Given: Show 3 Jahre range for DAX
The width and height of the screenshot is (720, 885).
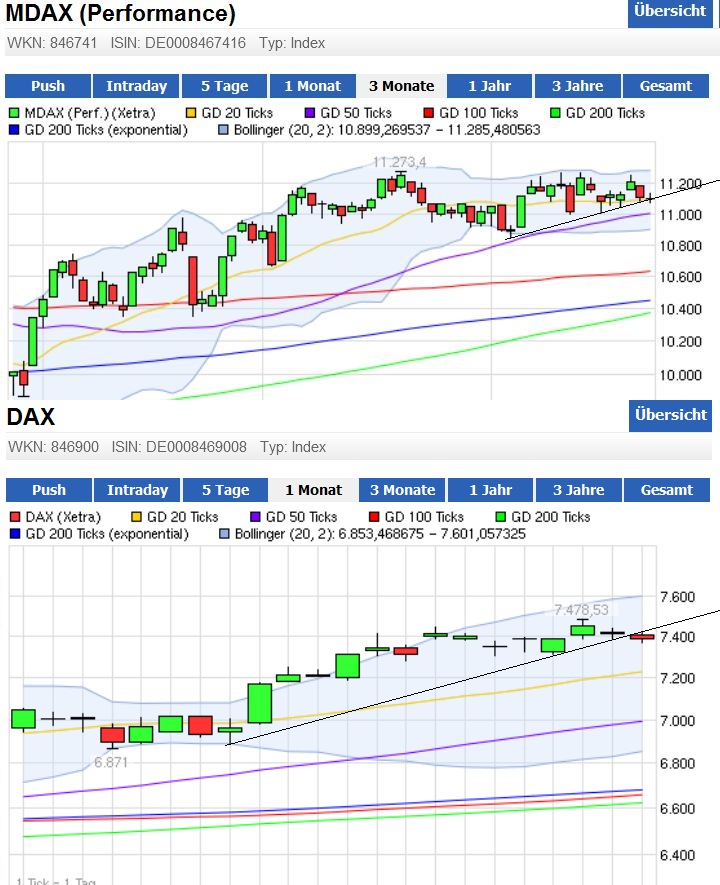Looking at the screenshot, I should click(578, 490).
